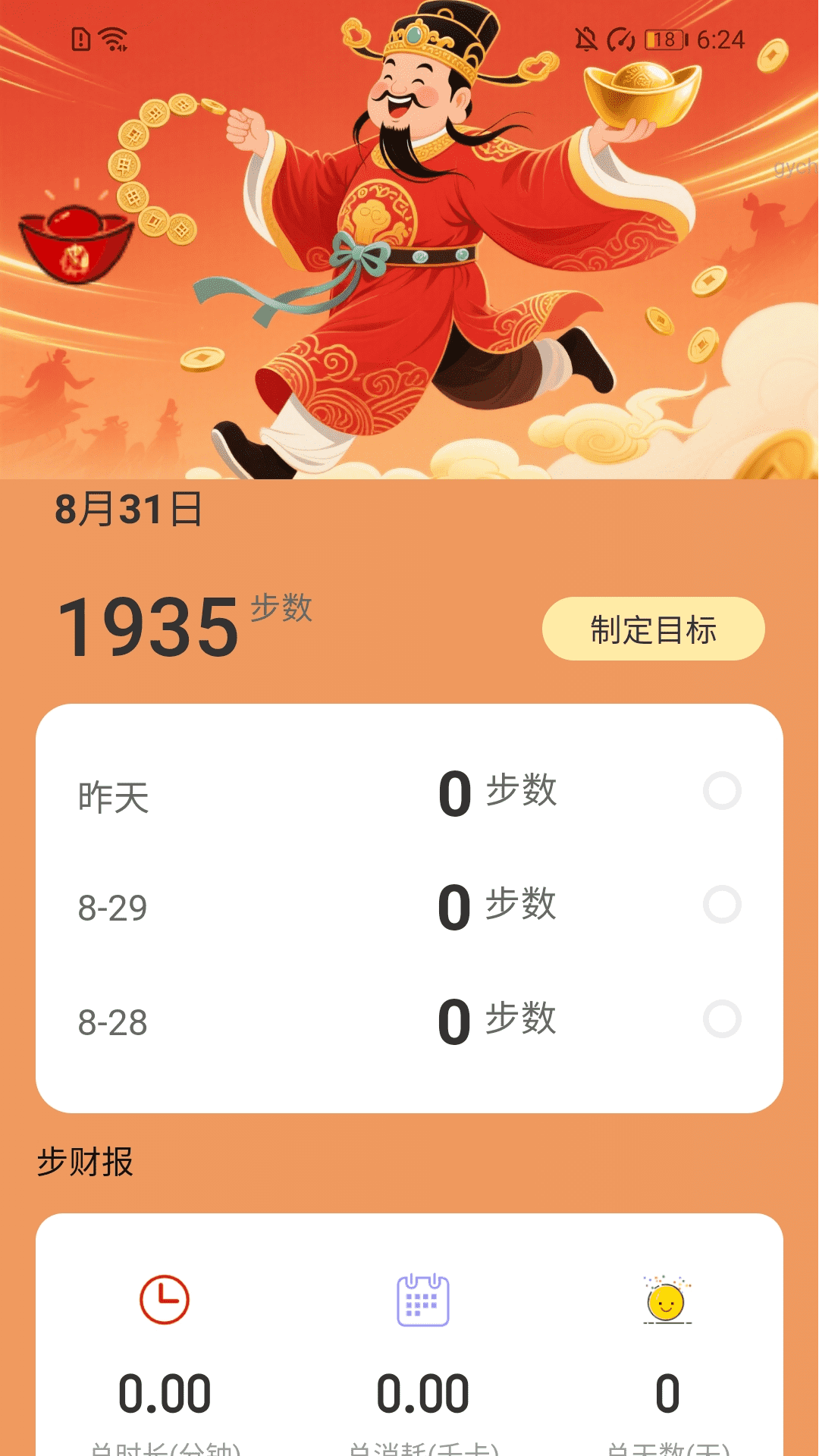The height and width of the screenshot is (1456, 819).
Task: Tap the 制定目标 button
Action: [x=653, y=628]
